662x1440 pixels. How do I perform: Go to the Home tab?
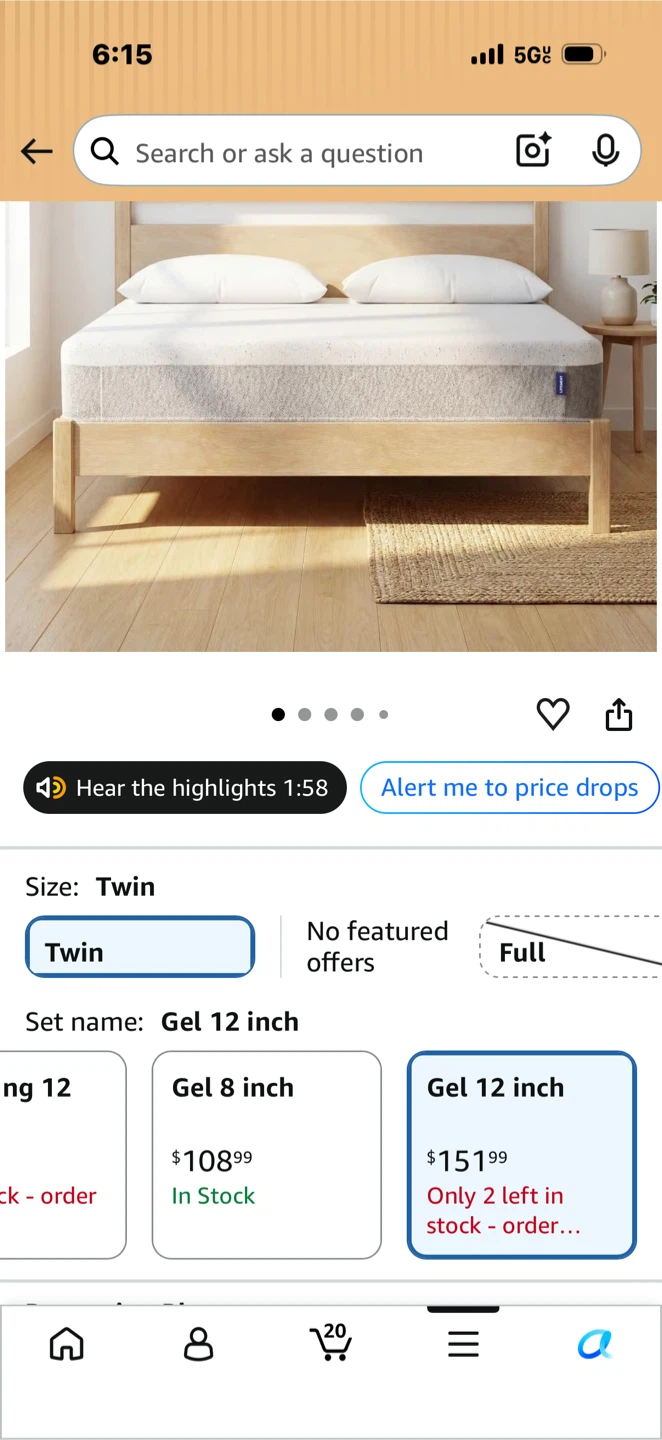67,1344
